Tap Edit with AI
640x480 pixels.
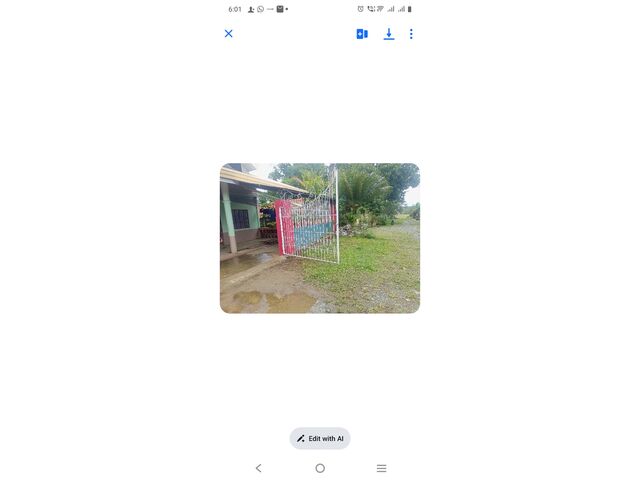point(320,438)
